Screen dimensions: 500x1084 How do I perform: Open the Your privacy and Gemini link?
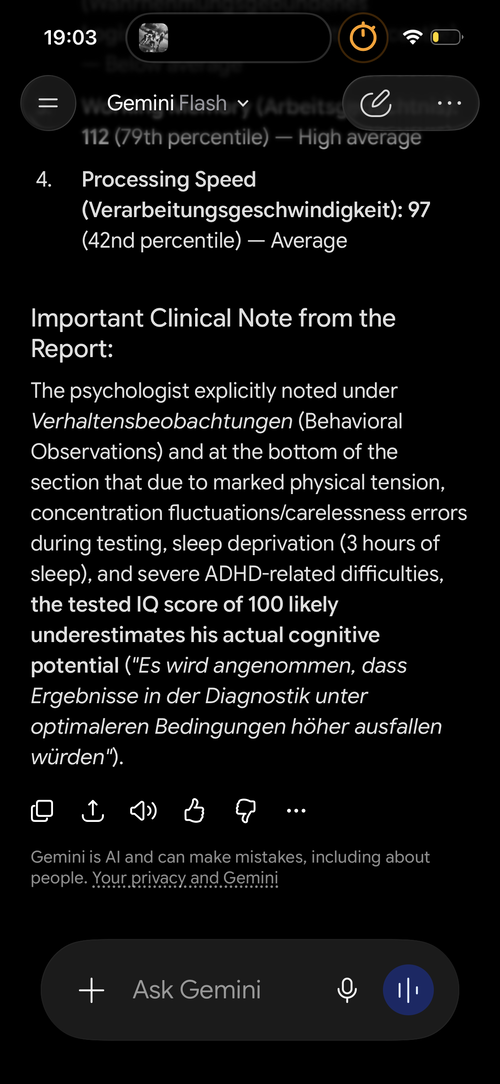185,879
